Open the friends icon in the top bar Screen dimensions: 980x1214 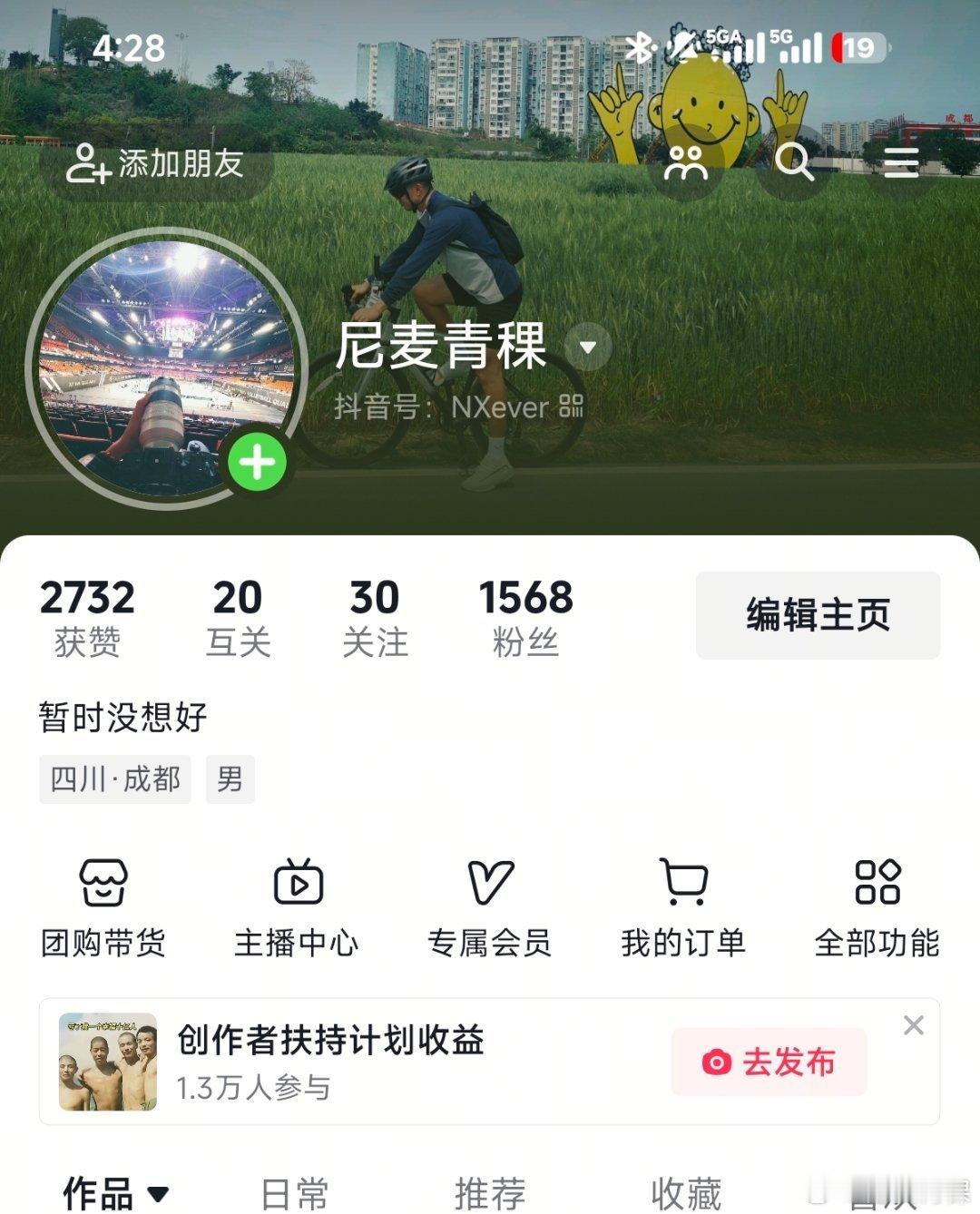[x=687, y=163]
